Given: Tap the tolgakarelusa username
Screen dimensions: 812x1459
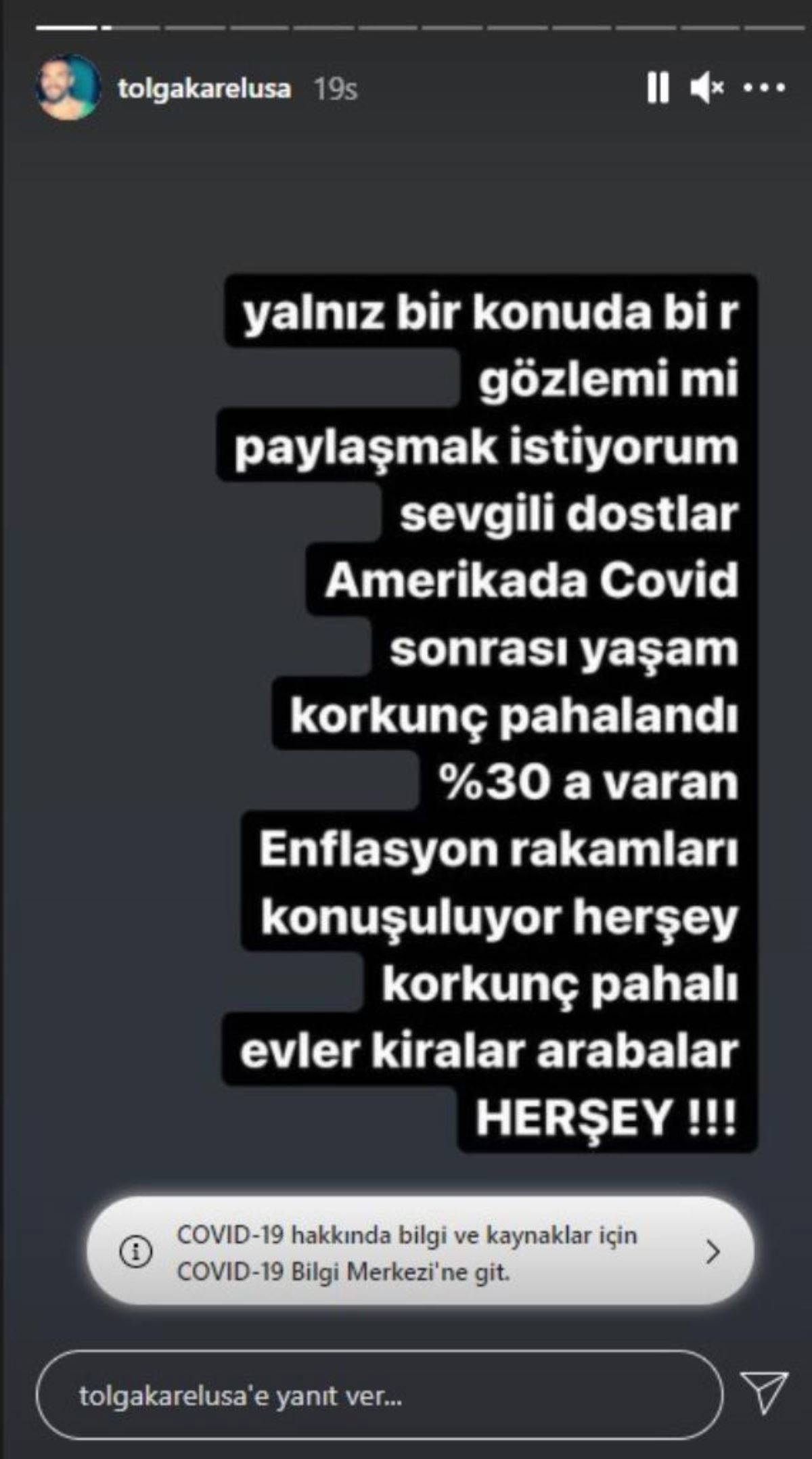Looking at the screenshot, I should (204, 89).
